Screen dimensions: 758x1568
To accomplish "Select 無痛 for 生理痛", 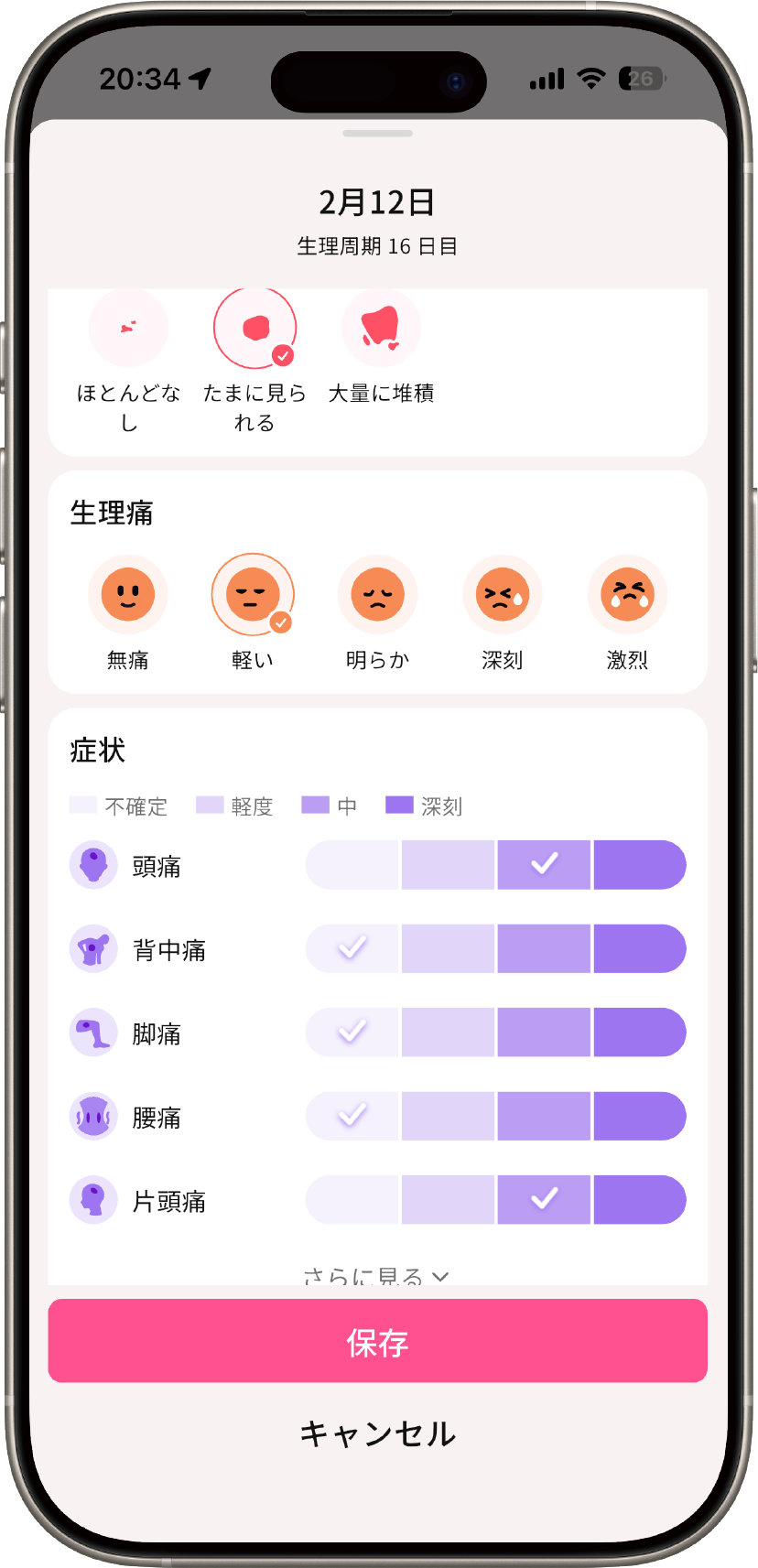I will (128, 595).
